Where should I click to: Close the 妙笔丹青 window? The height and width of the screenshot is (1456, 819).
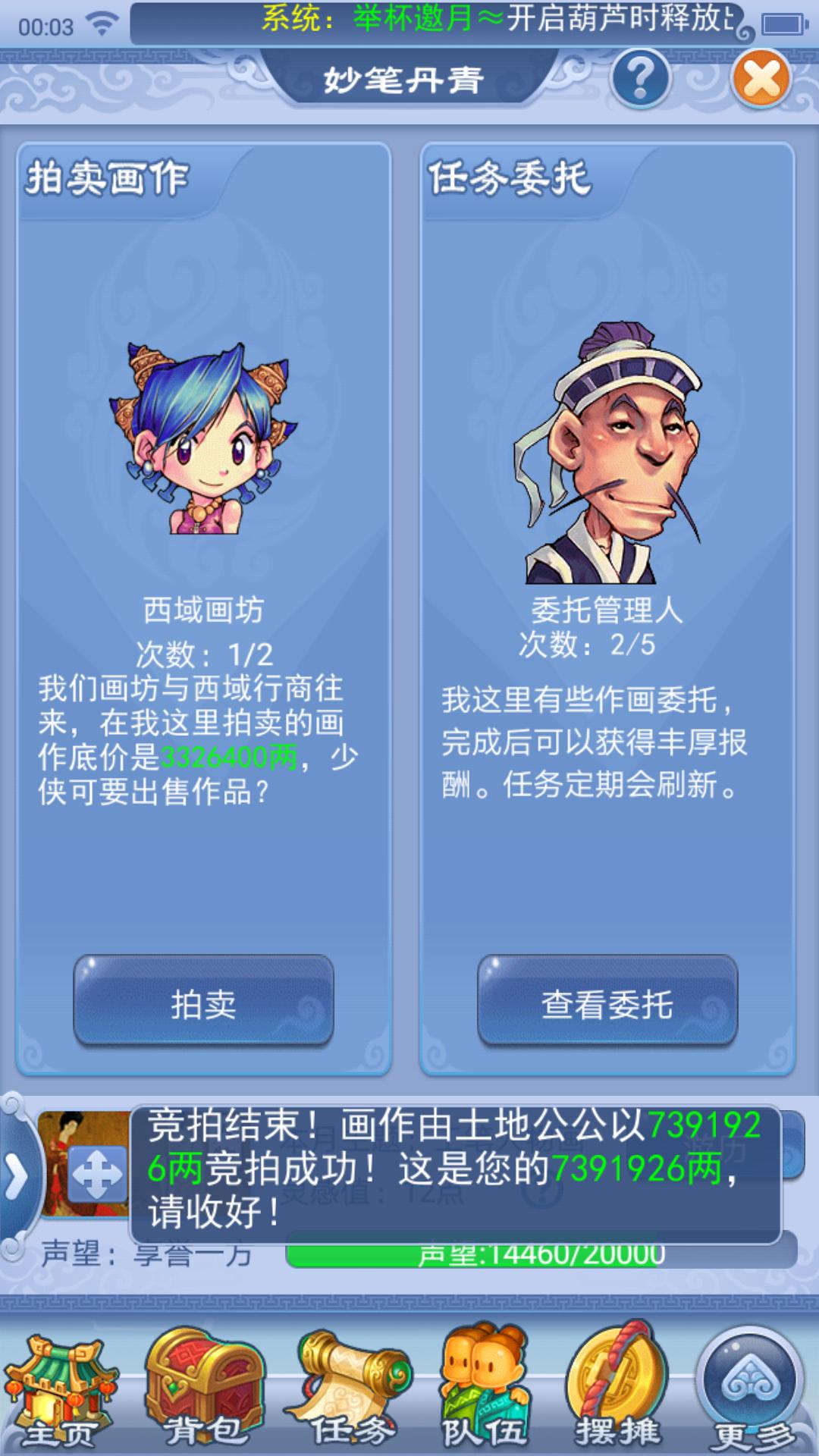[761, 78]
